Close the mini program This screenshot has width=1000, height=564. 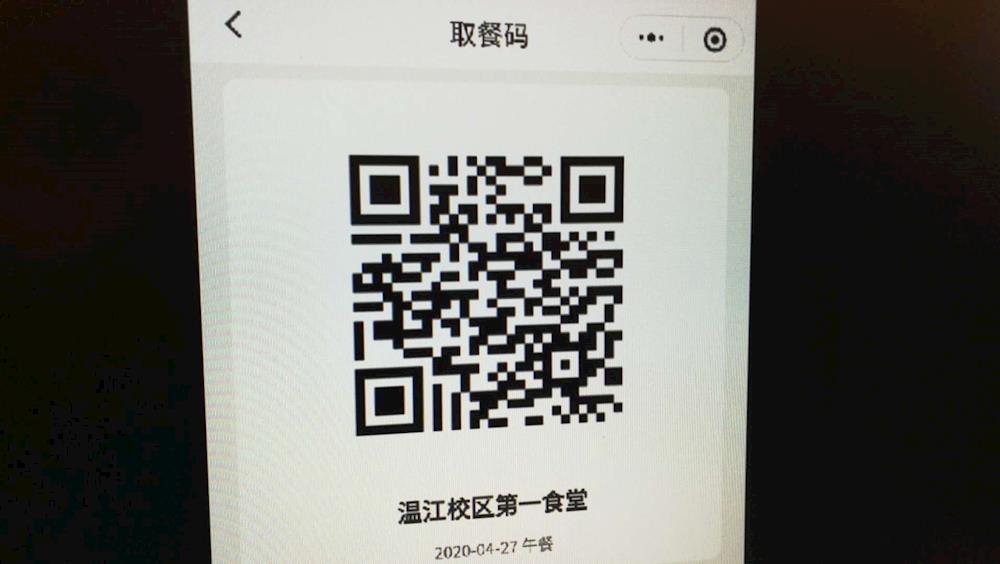pyautogui.click(x=714, y=40)
